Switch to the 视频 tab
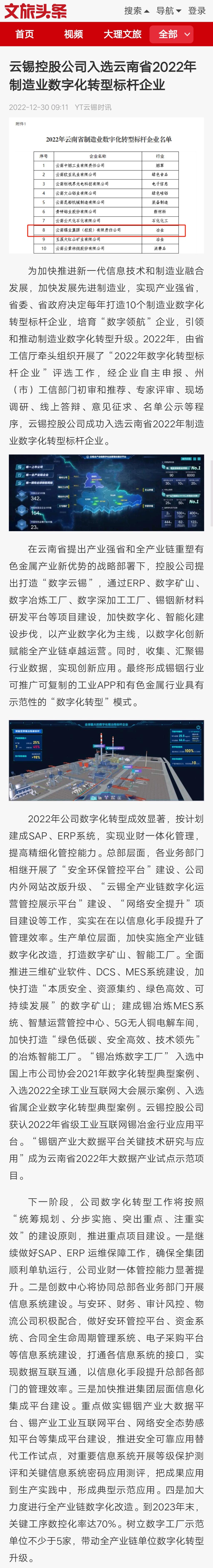This screenshot has width=213, height=1568. click(73, 34)
